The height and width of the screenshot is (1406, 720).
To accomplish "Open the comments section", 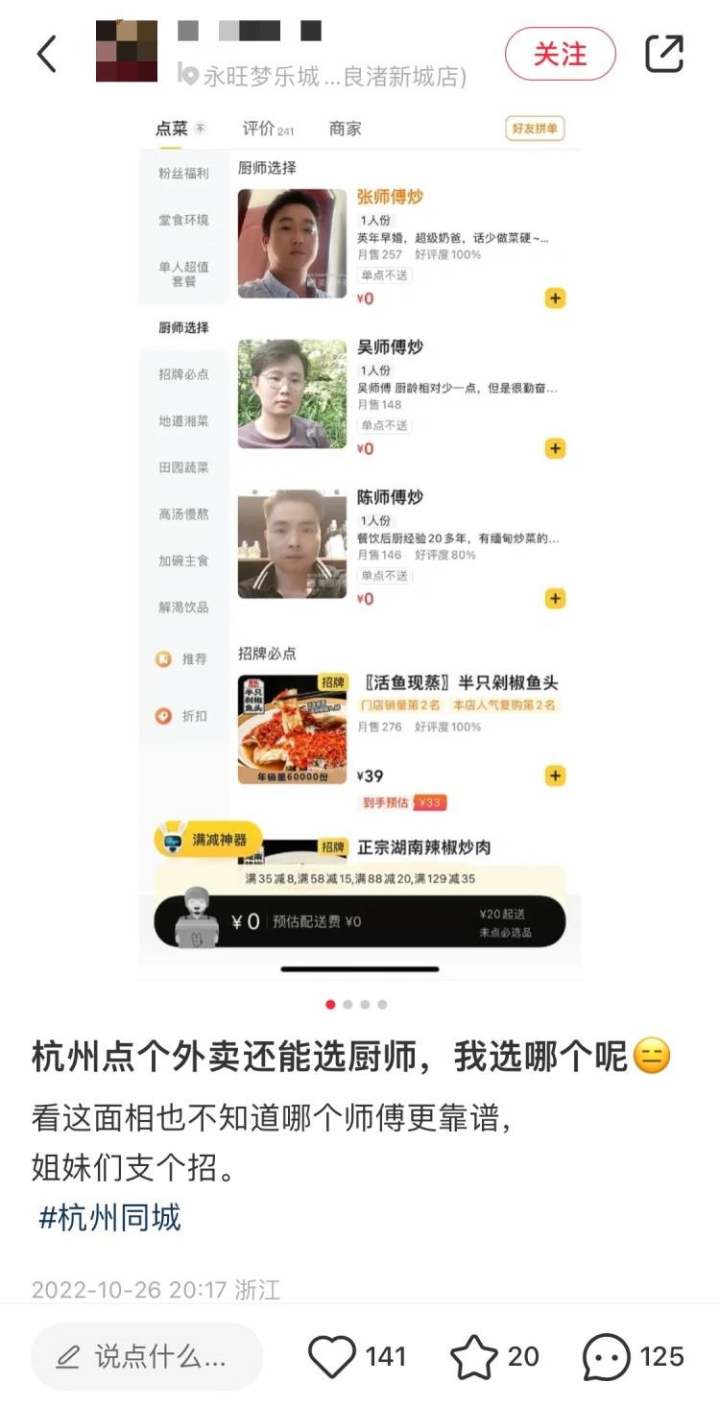I will (607, 1357).
